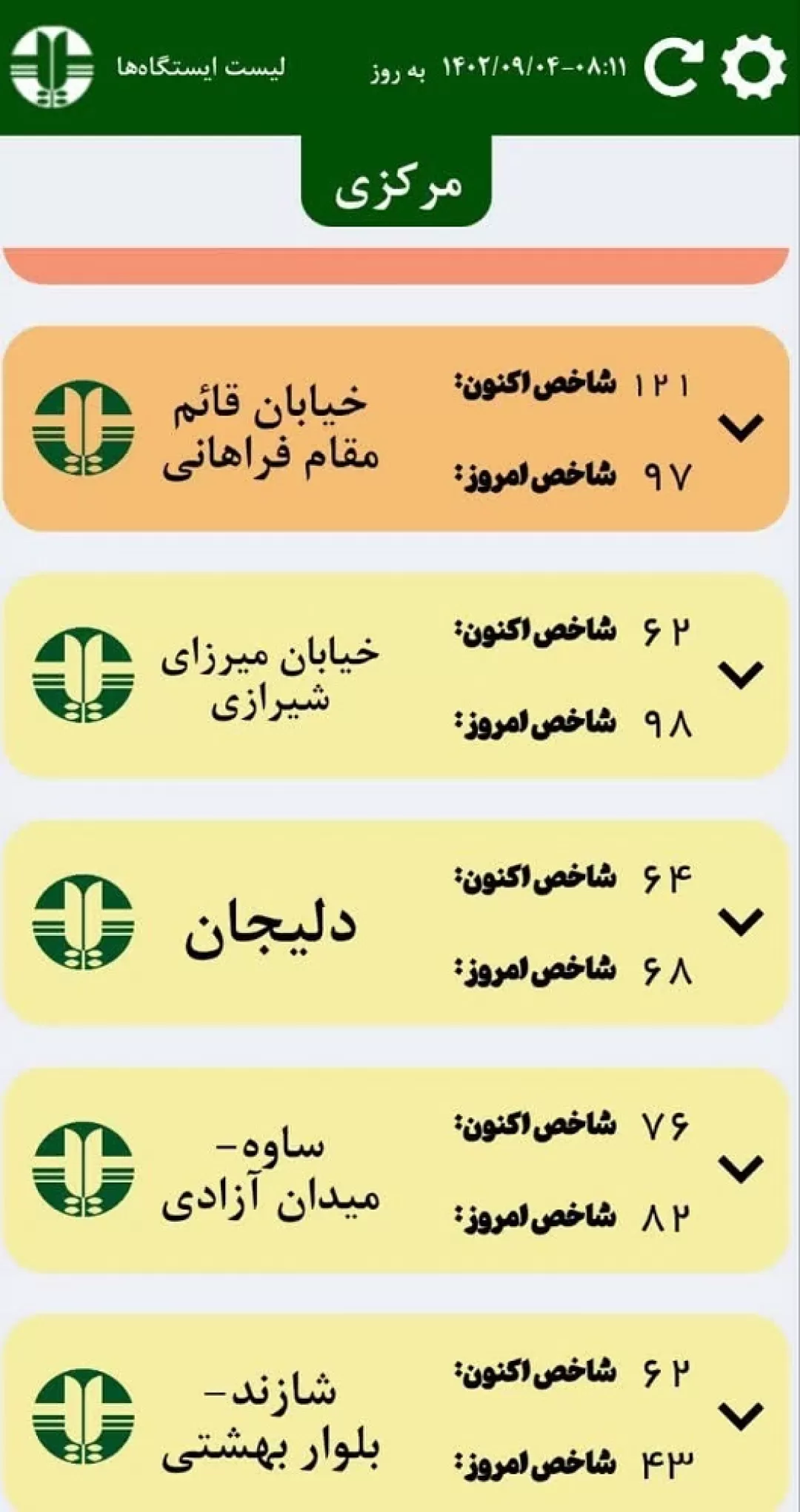800x1512 pixels.
Task: Refresh the air quality data
Action: tap(673, 67)
